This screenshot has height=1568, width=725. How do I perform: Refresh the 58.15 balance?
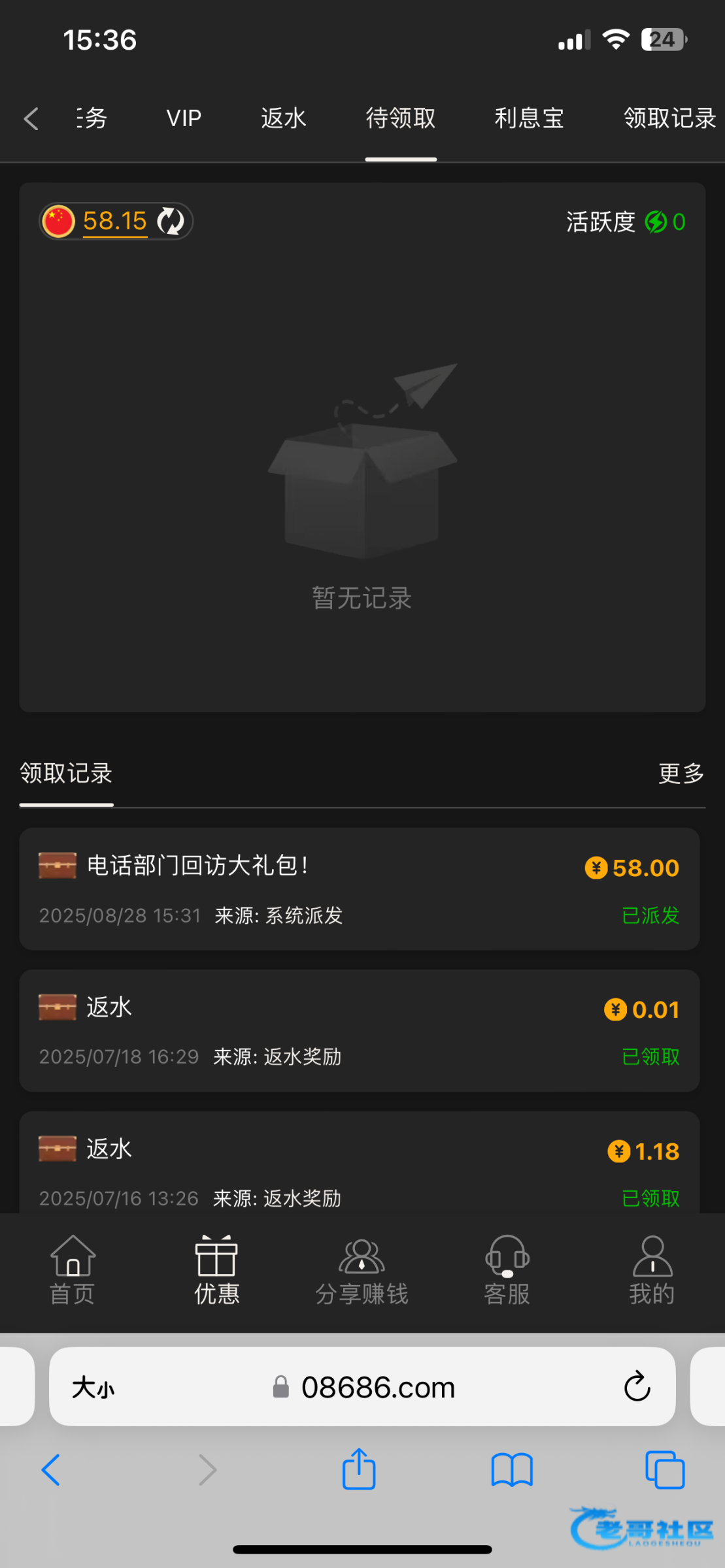click(x=171, y=221)
